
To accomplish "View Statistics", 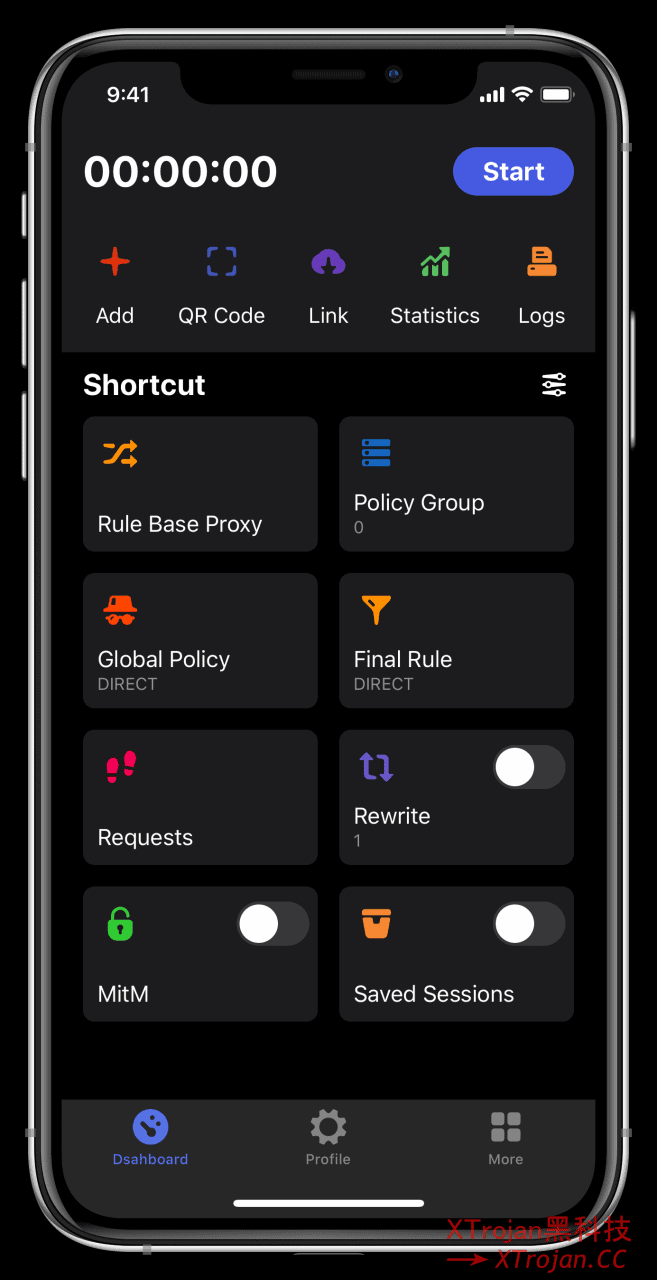I will pyautogui.click(x=435, y=285).
